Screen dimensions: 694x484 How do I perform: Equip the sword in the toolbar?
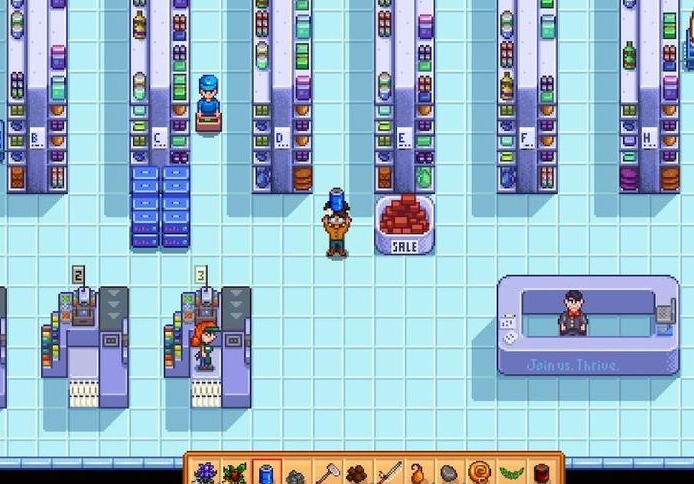[x=388, y=473]
